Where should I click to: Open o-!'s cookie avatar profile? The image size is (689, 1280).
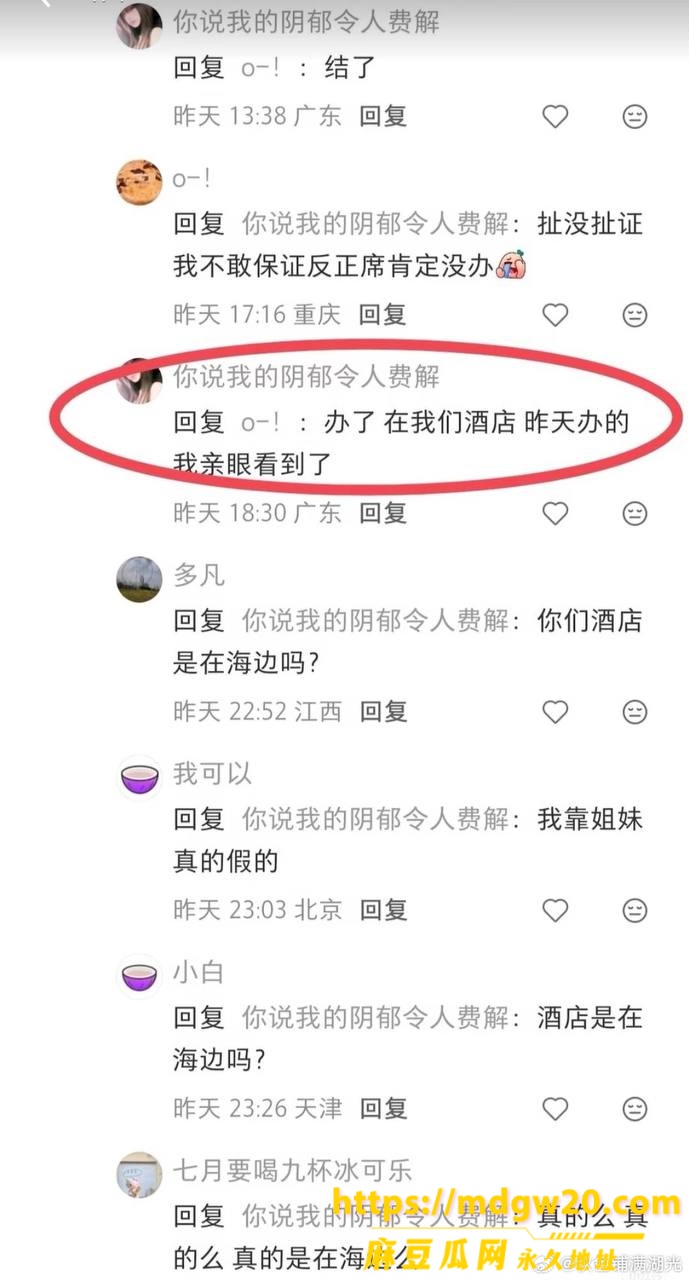click(139, 182)
